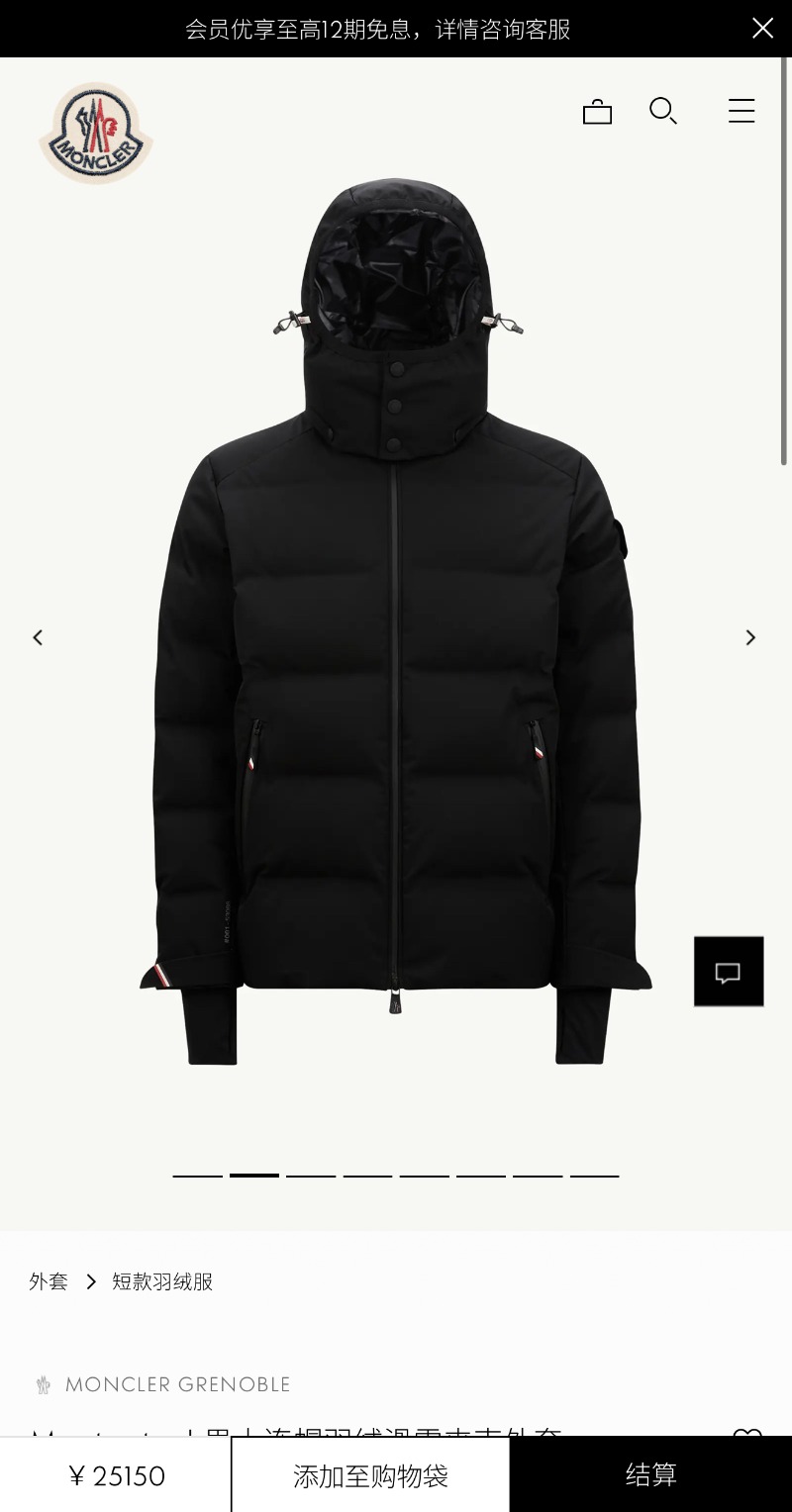The width and height of the screenshot is (792, 1512).
Task: Tap 结算 to check out
Action: 650,1474
